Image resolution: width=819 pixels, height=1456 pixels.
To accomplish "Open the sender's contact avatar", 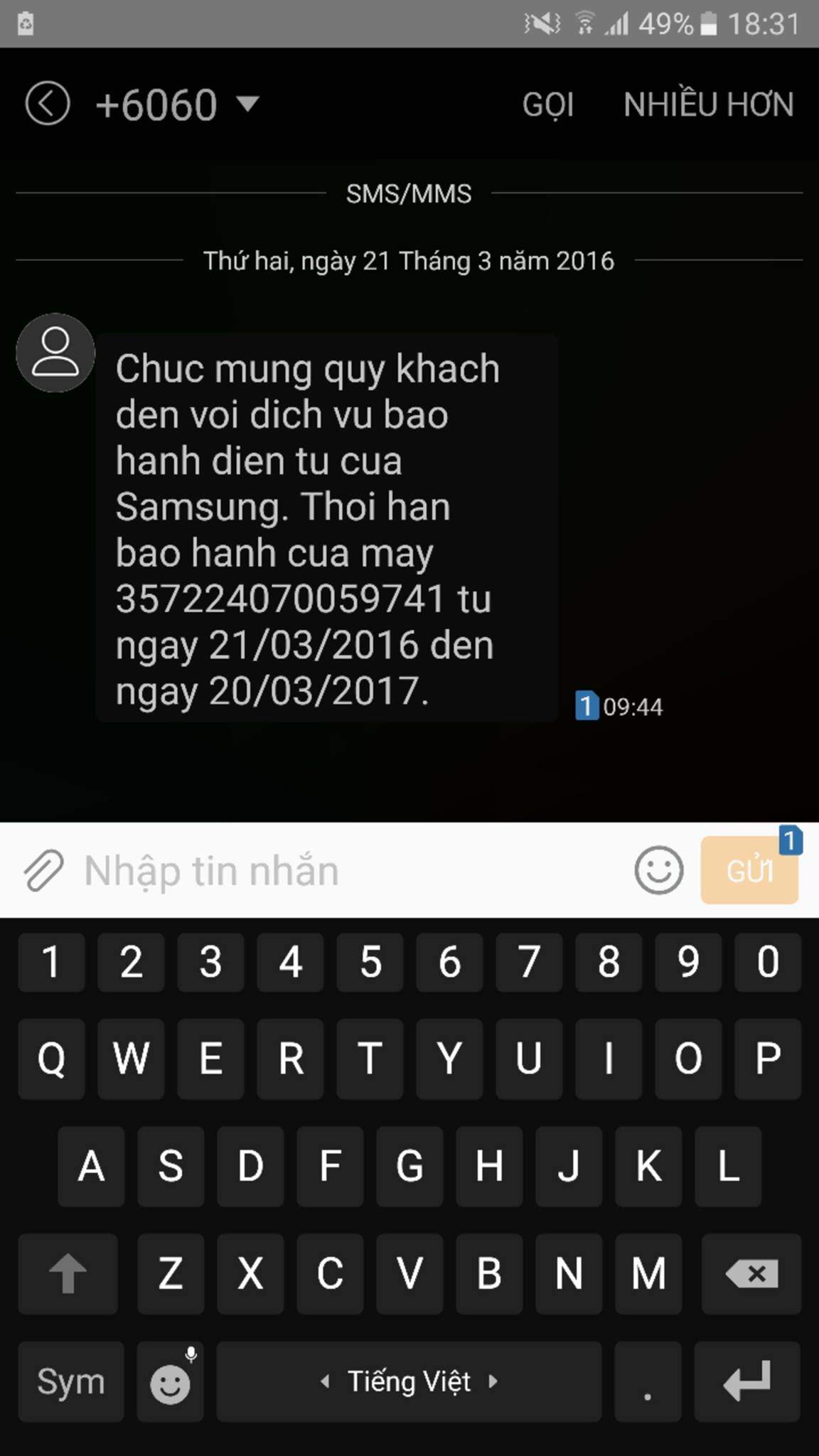I will pos(55,353).
